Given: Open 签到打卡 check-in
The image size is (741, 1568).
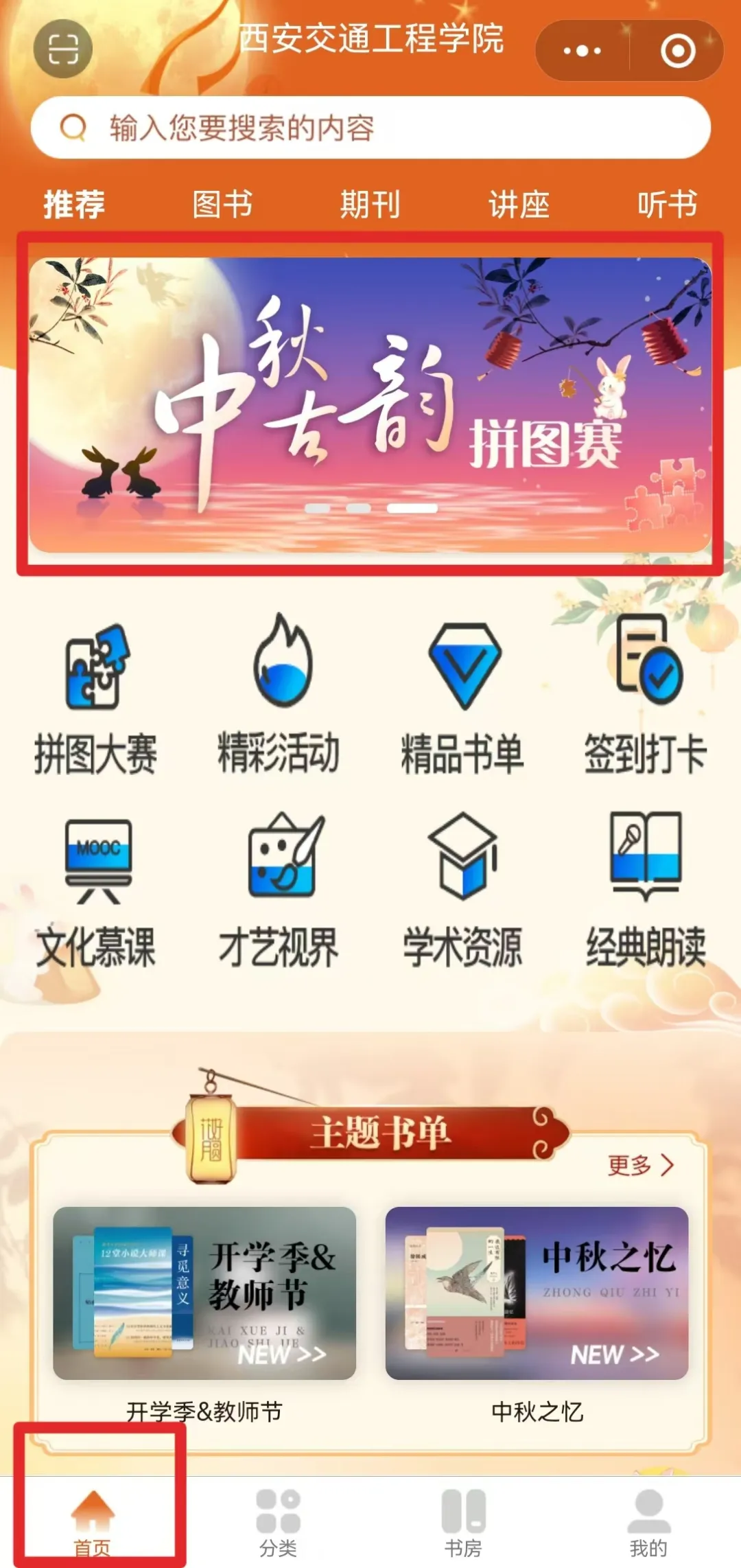Looking at the screenshot, I should 646,693.
